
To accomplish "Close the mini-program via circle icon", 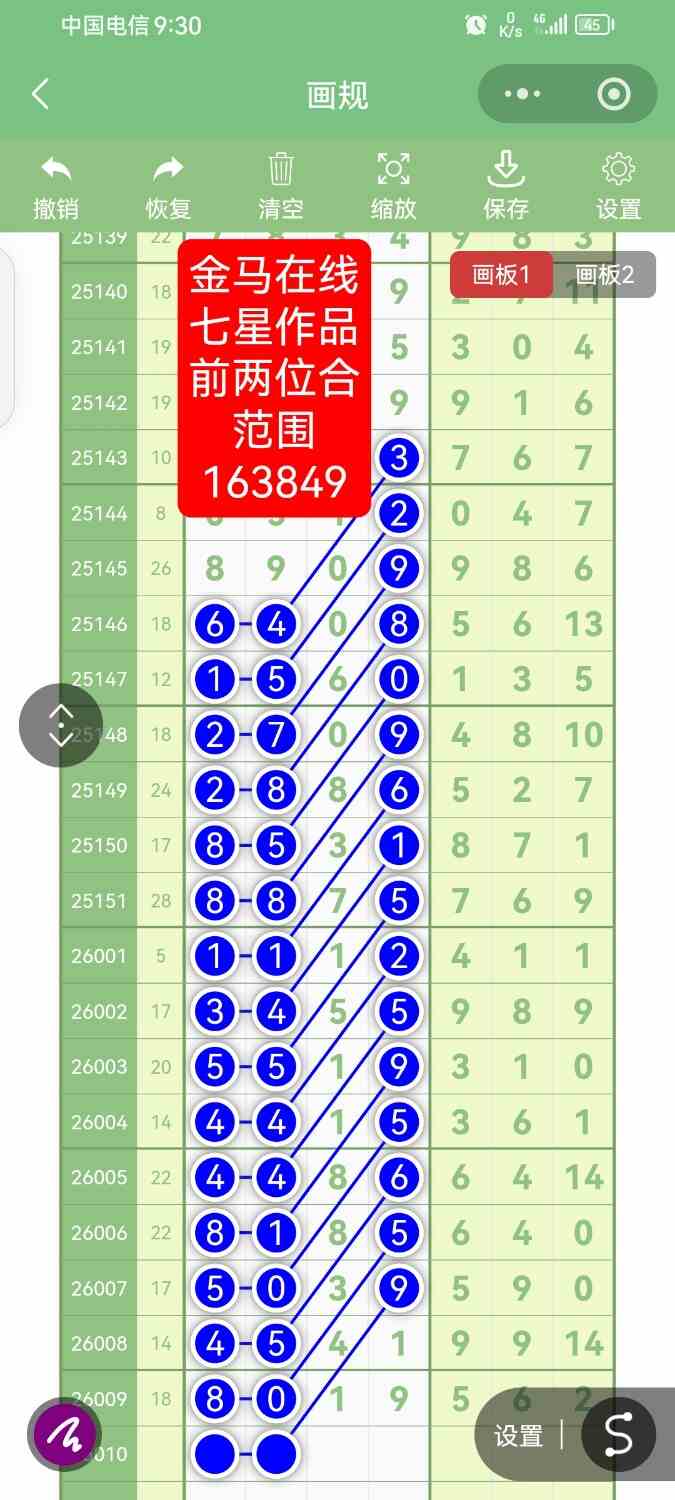I will 613,95.
